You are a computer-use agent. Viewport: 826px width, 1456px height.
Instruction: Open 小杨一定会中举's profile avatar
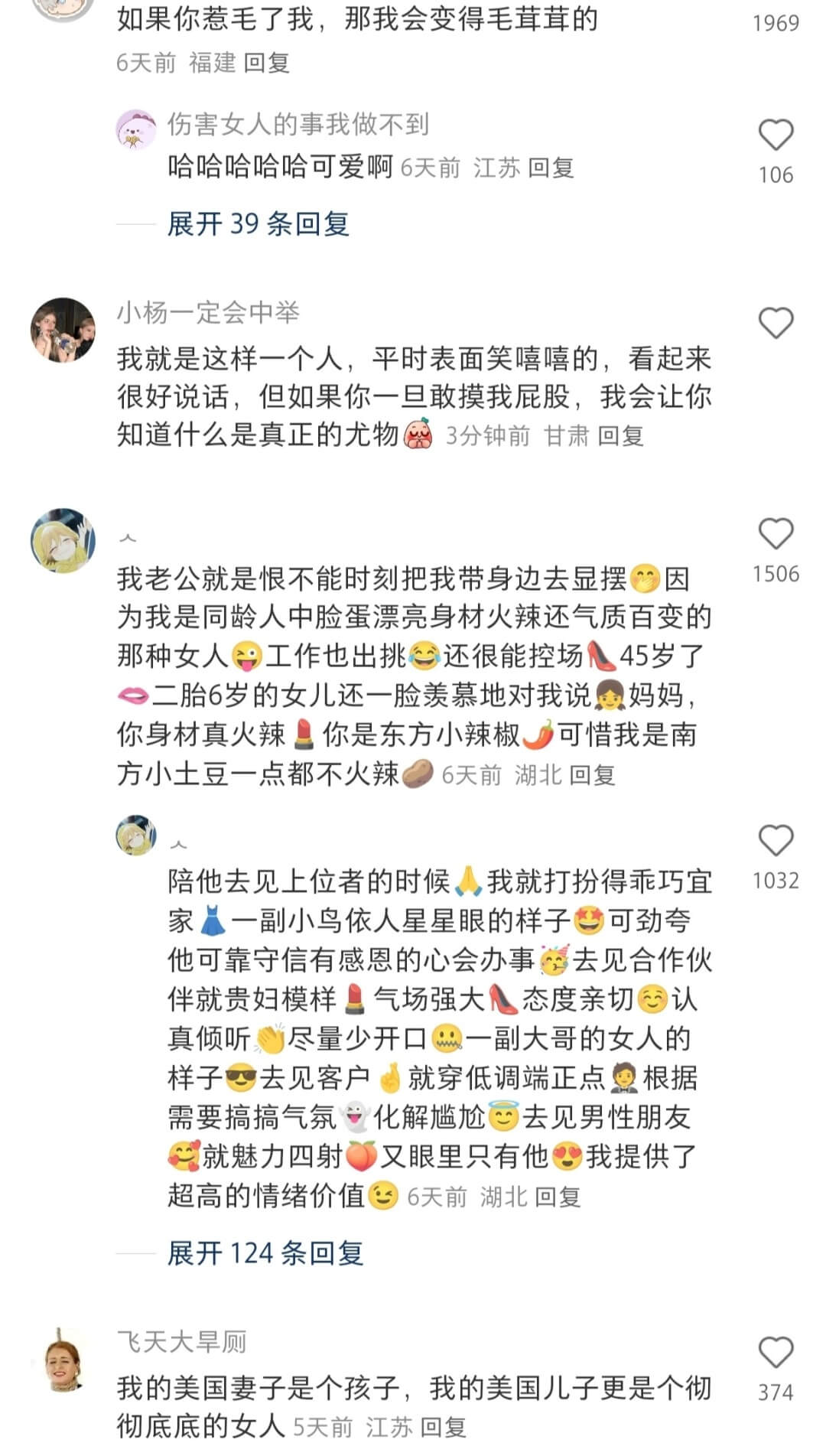(63, 330)
